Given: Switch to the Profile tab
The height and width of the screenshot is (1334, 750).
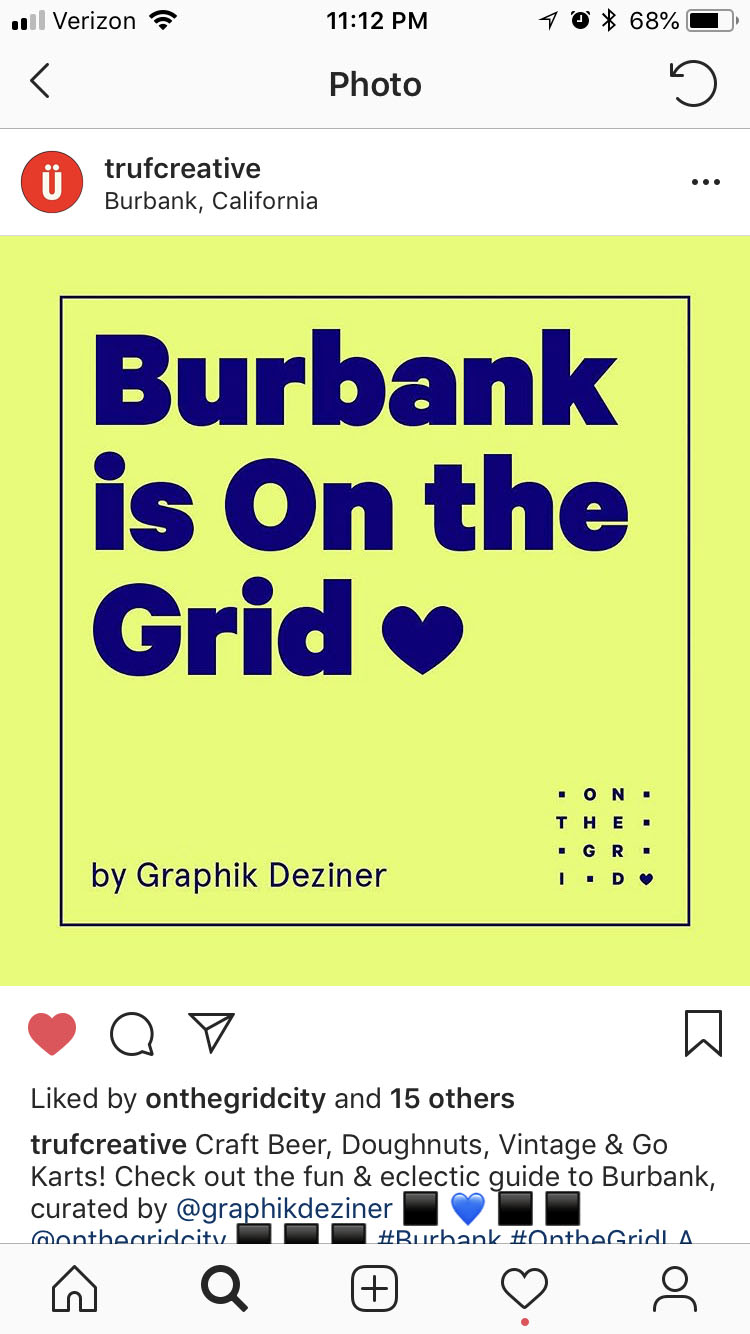Looking at the screenshot, I should pos(675,1288).
